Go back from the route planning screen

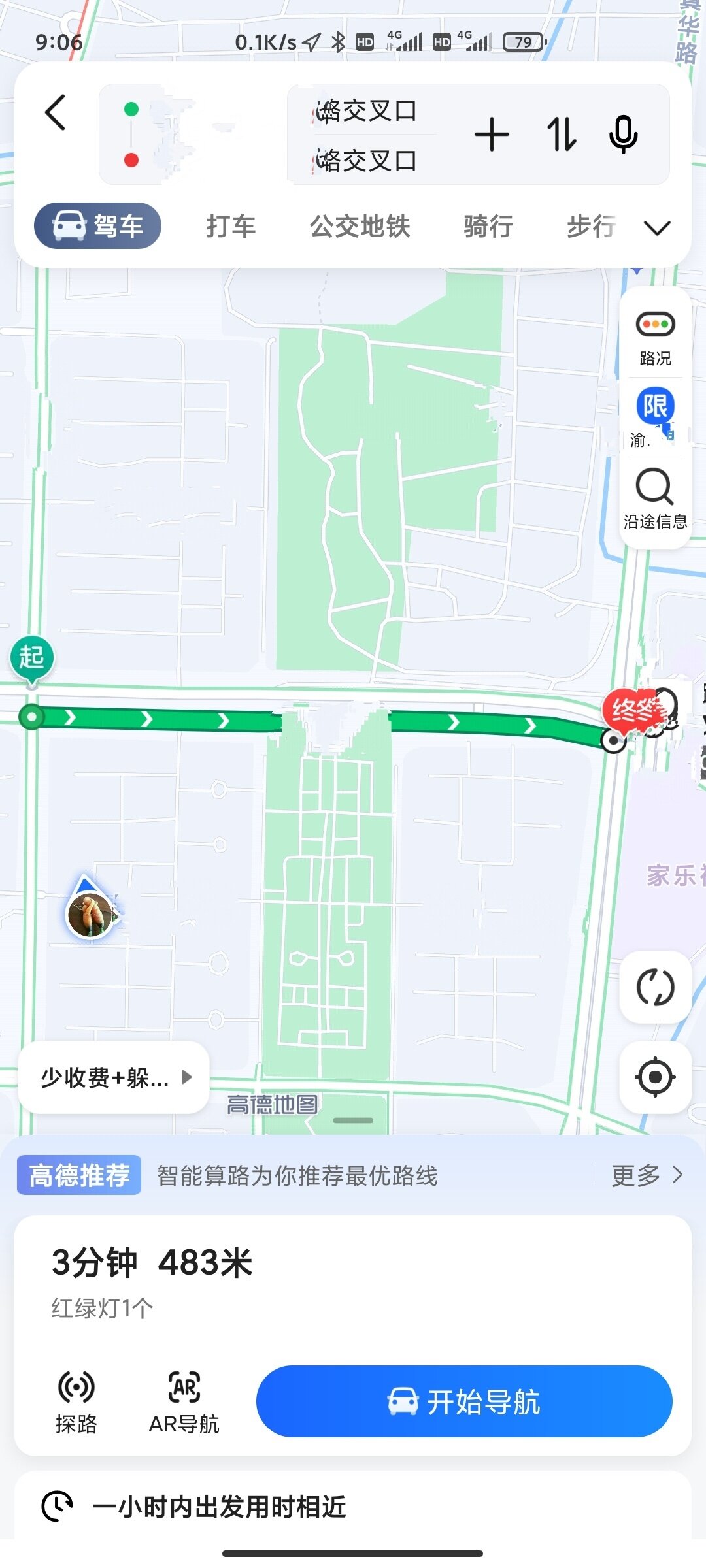[x=56, y=113]
